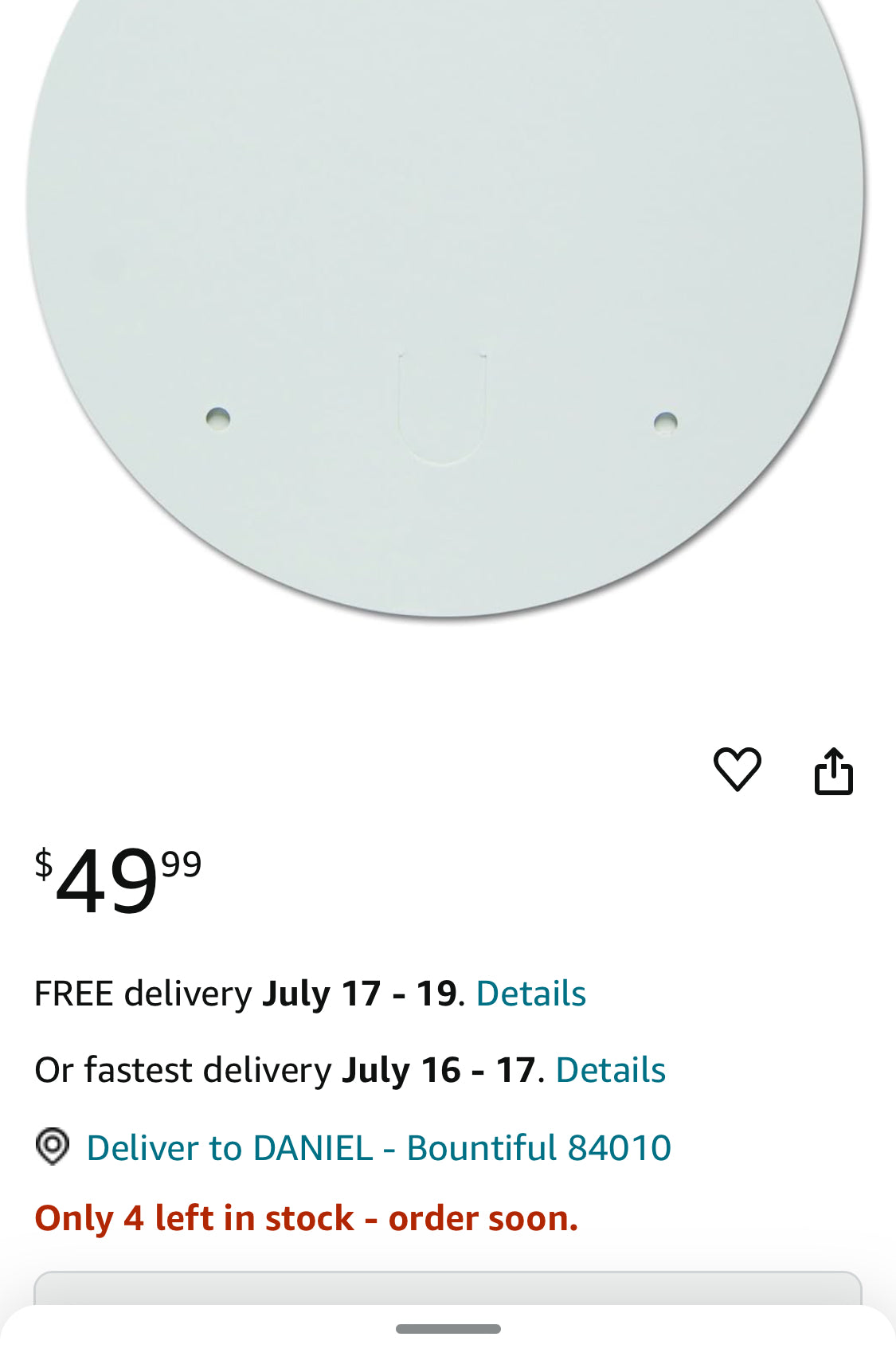Open Details link for fastest delivery
This screenshot has width=896, height=1372.
coord(610,1070)
